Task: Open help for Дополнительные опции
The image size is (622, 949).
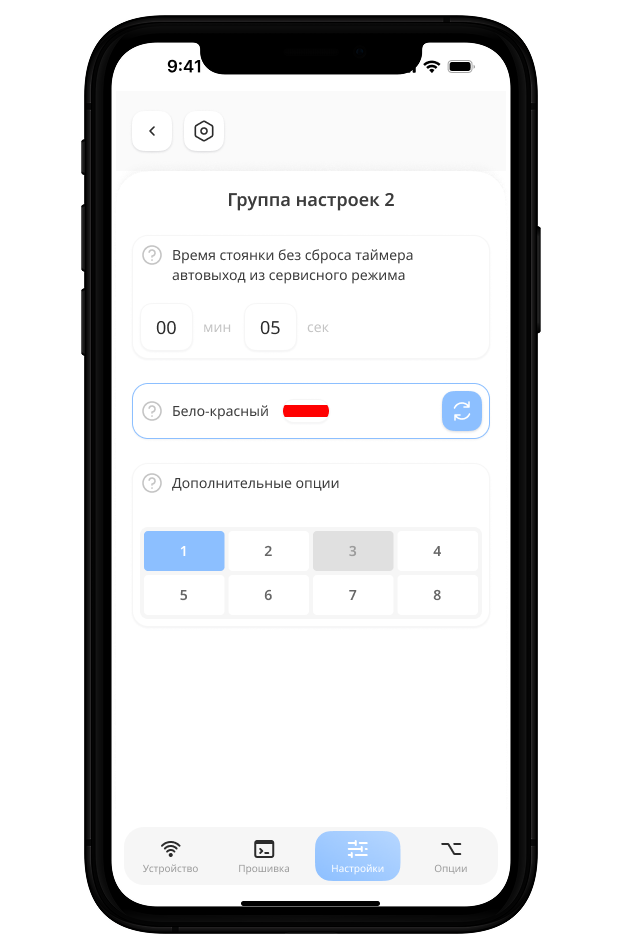Action: 152,483
